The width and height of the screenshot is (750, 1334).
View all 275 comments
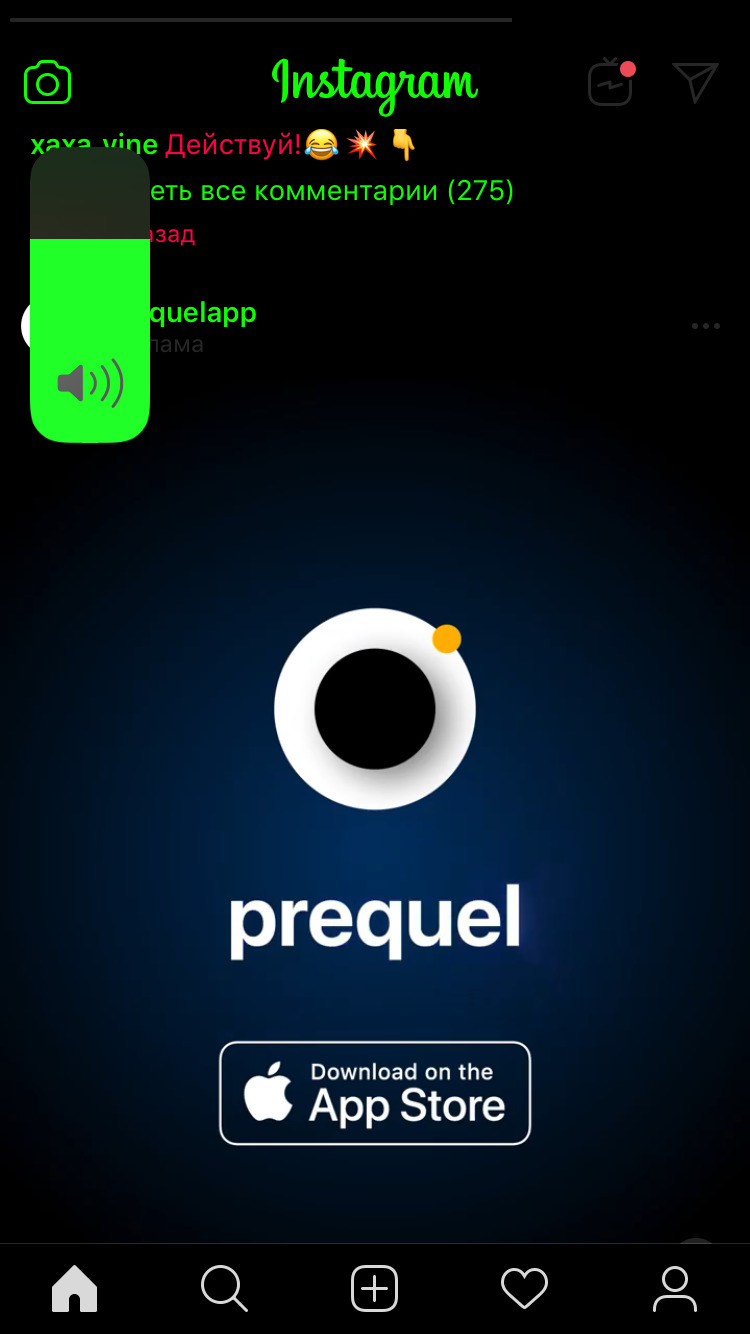[330, 191]
